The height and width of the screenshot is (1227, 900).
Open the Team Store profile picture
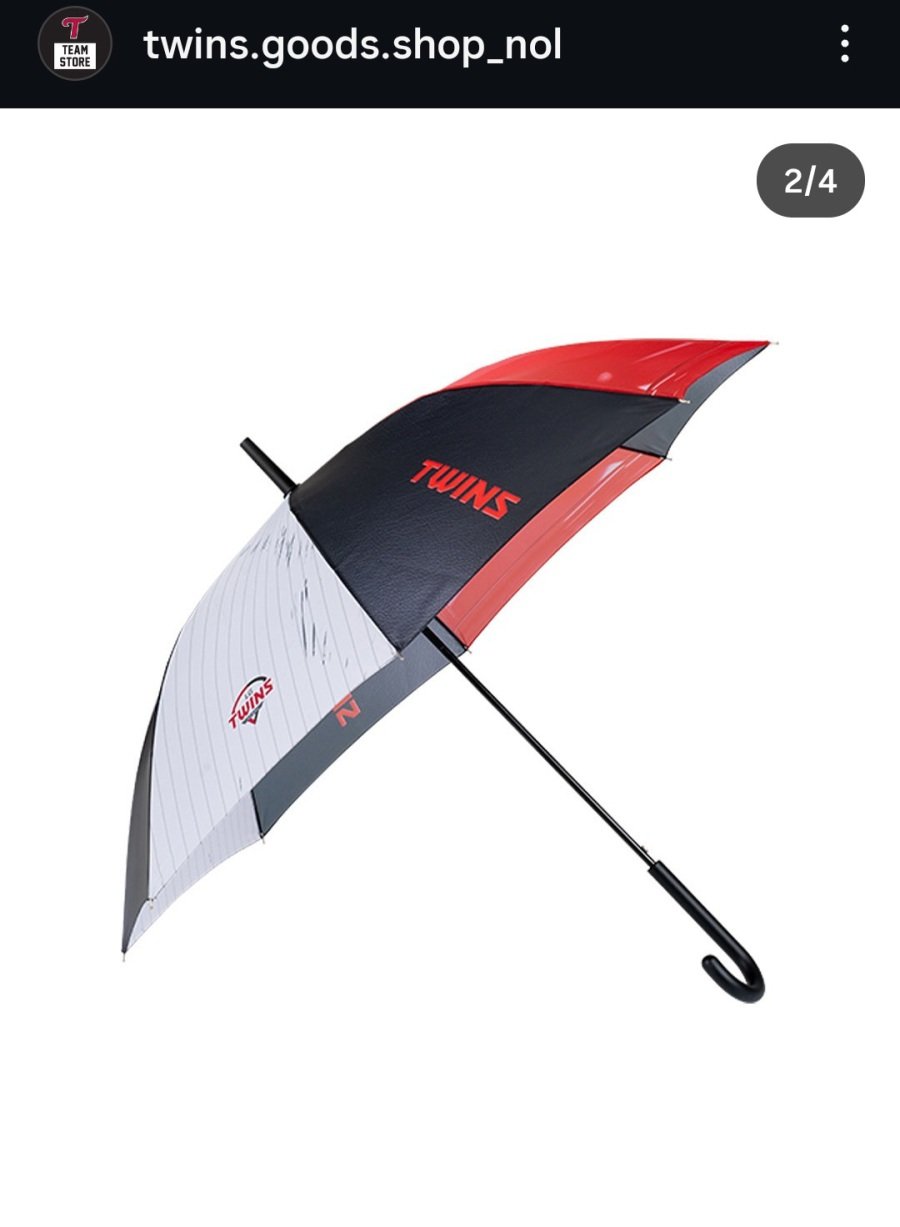(75, 45)
